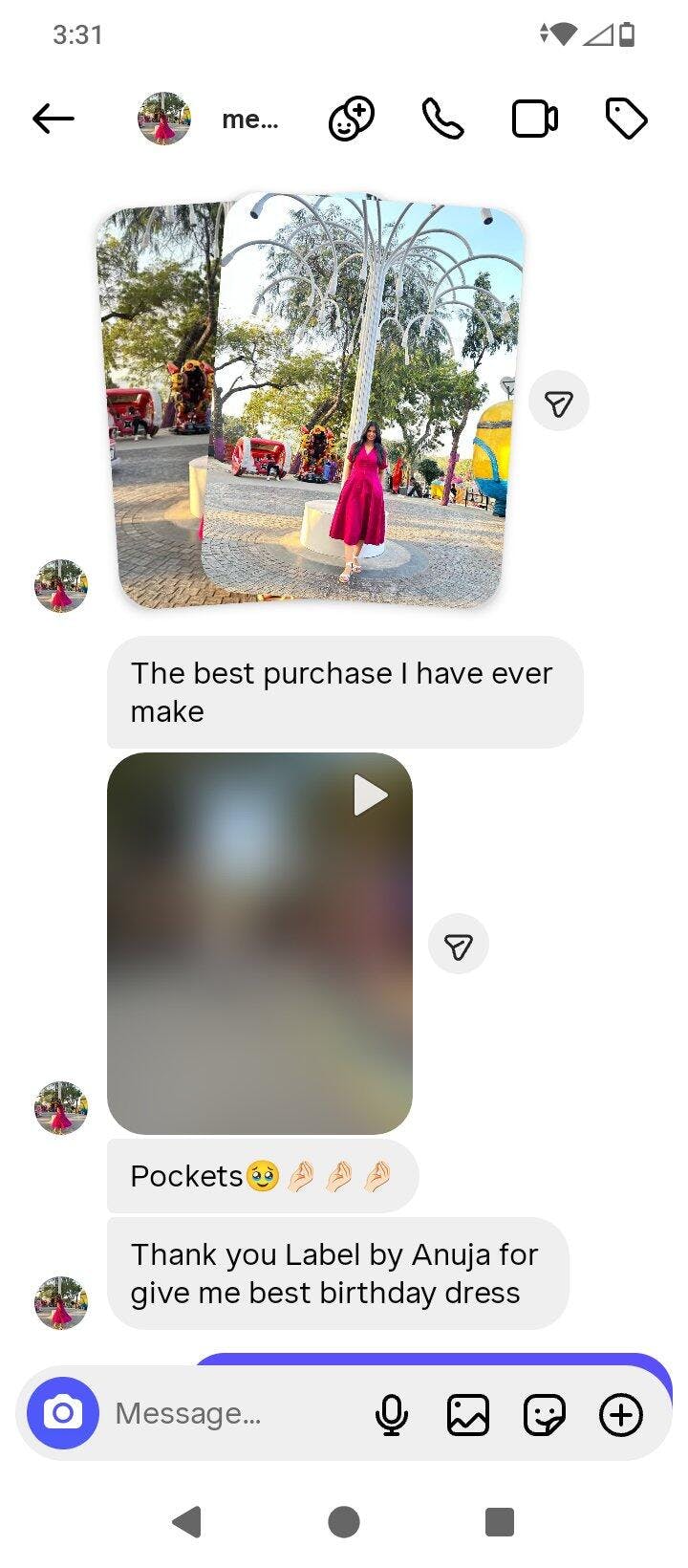Focus the Message text field

[229, 1413]
